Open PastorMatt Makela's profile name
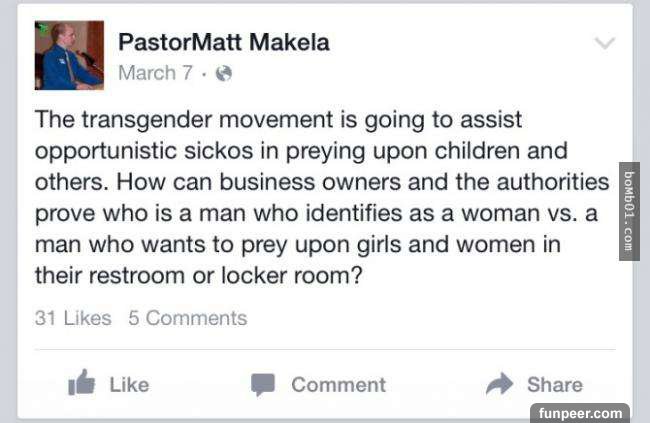This screenshot has width=650, height=423. (223, 42)
